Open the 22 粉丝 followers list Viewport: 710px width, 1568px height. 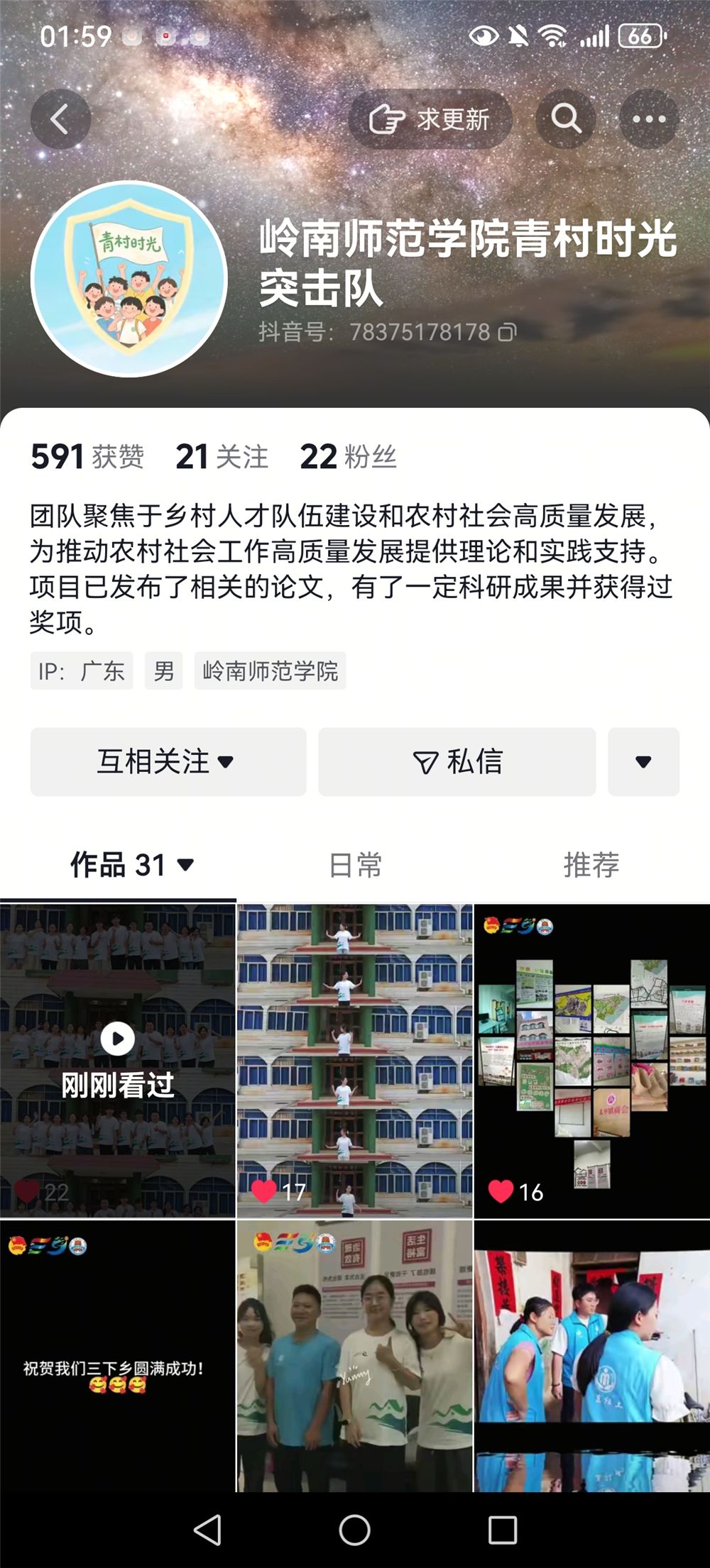pos(348,456)
